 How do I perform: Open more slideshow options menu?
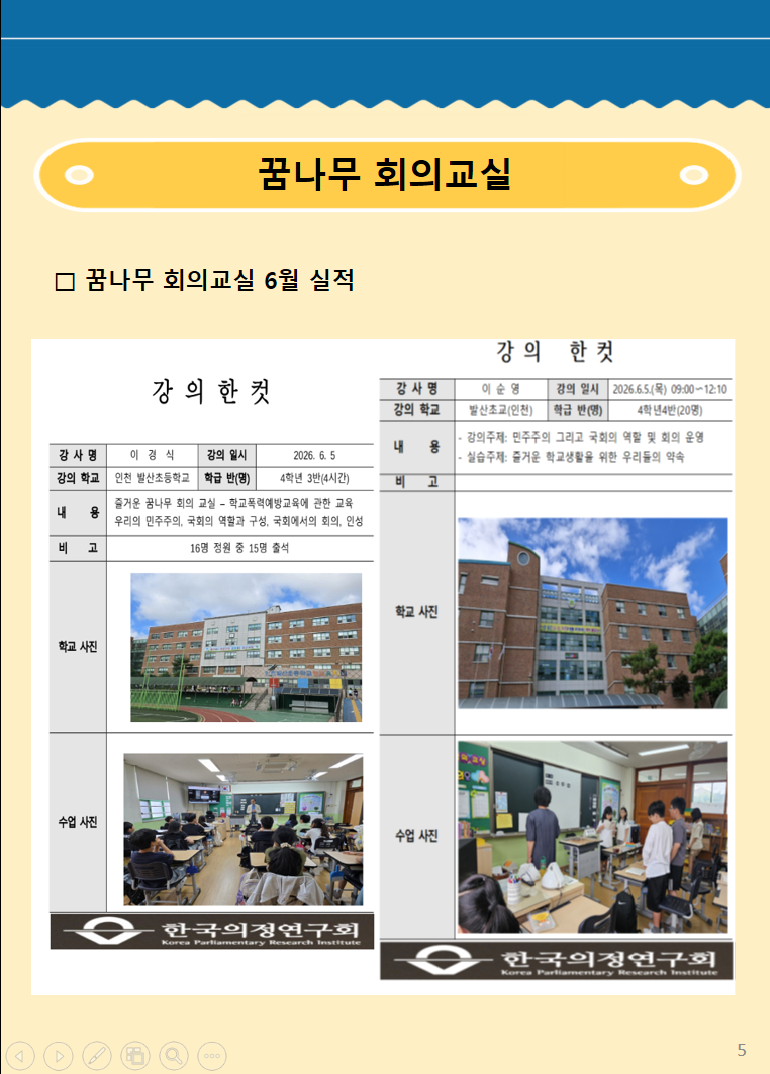pos(212,1056)
